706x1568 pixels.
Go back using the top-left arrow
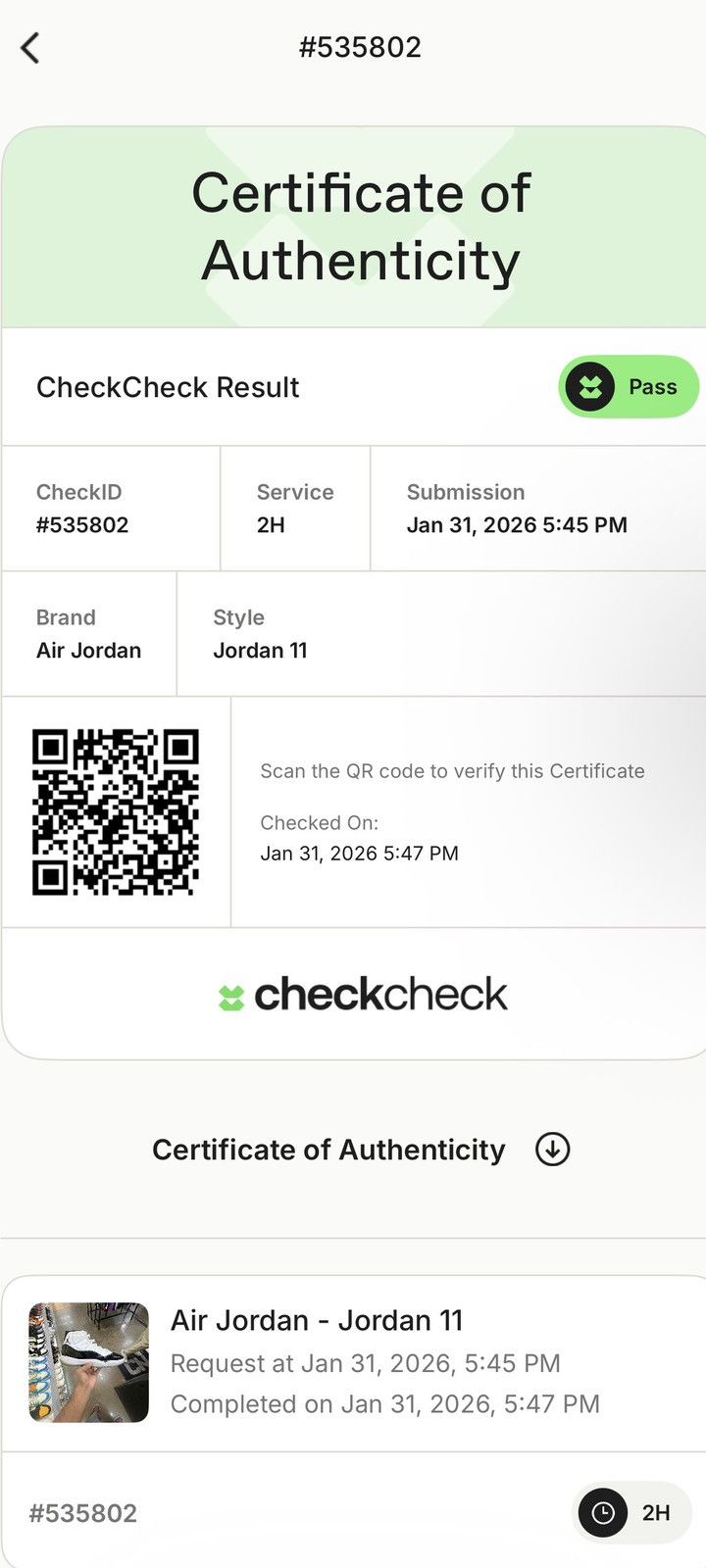click(30, 47)
